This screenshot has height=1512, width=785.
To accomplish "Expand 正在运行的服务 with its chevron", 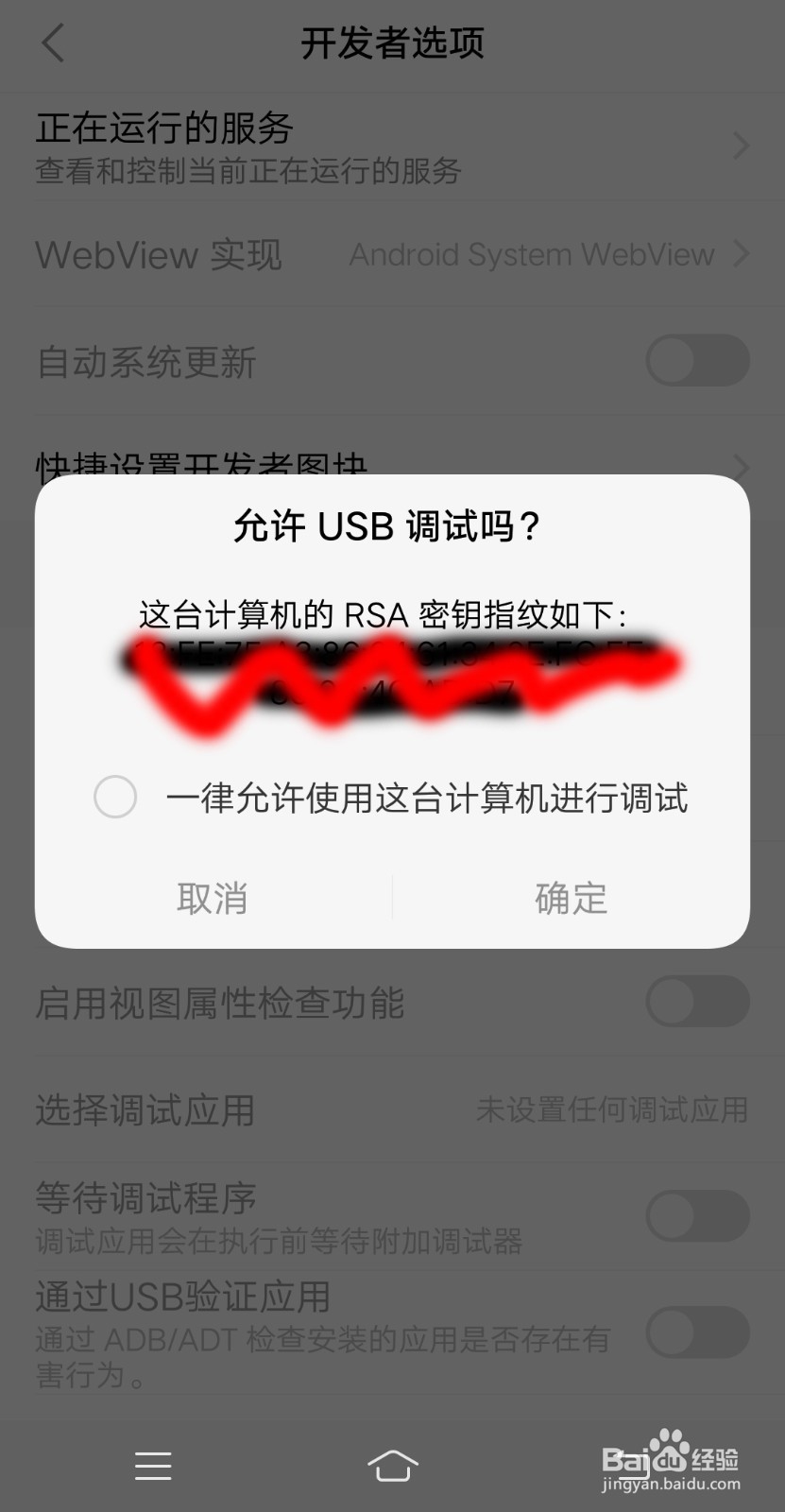I will (x=741, y=146).
